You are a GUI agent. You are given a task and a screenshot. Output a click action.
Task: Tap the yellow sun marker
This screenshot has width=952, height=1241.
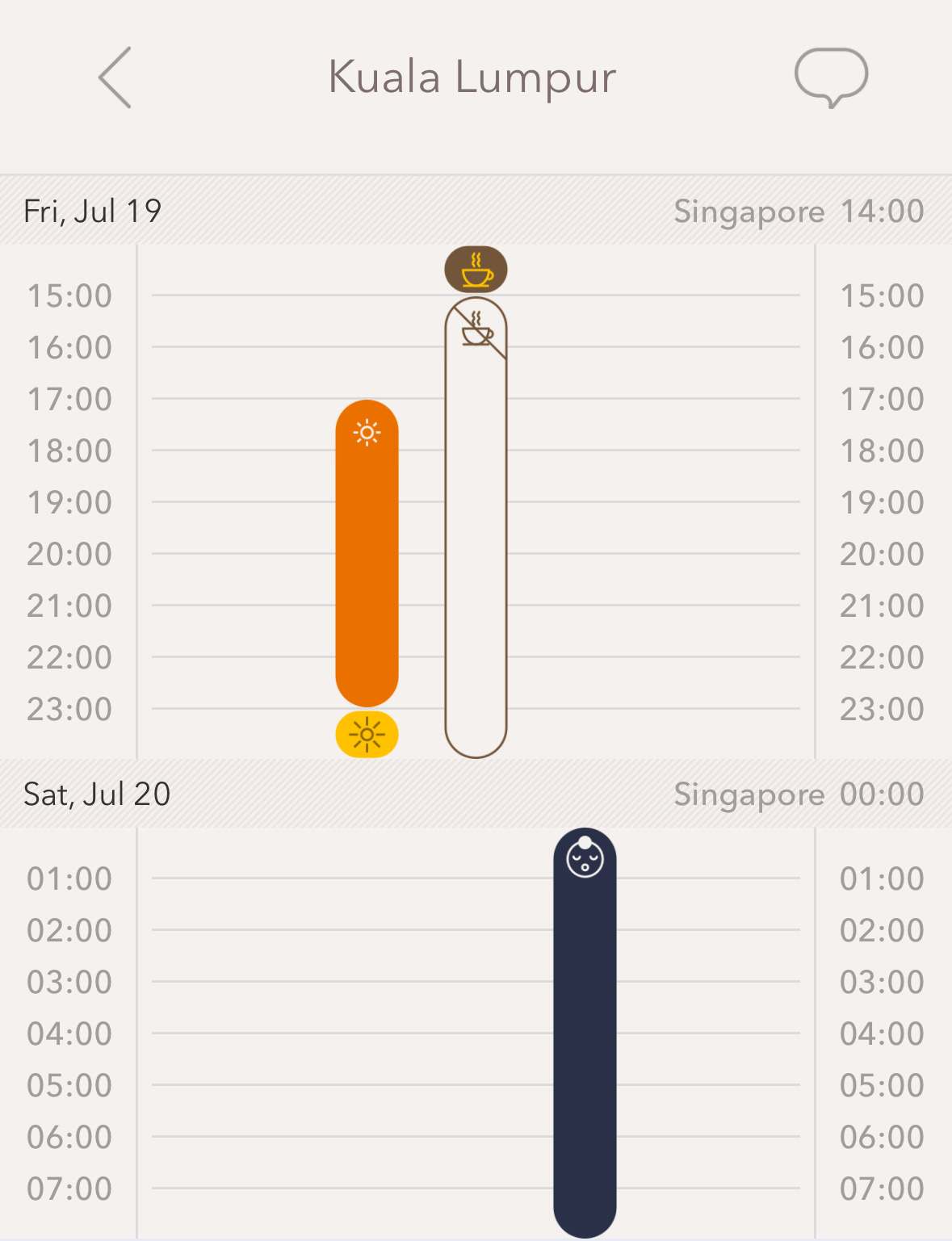367,734
